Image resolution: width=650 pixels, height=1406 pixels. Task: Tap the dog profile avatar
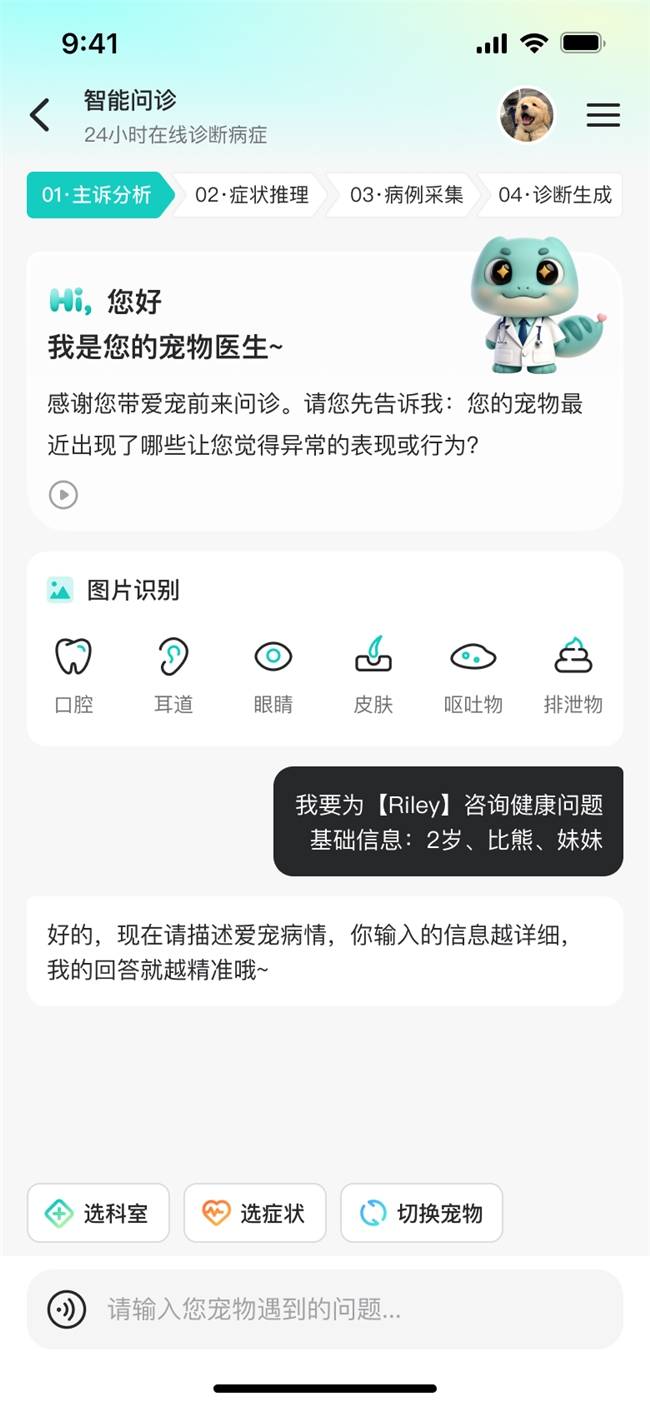pos(527,115)
